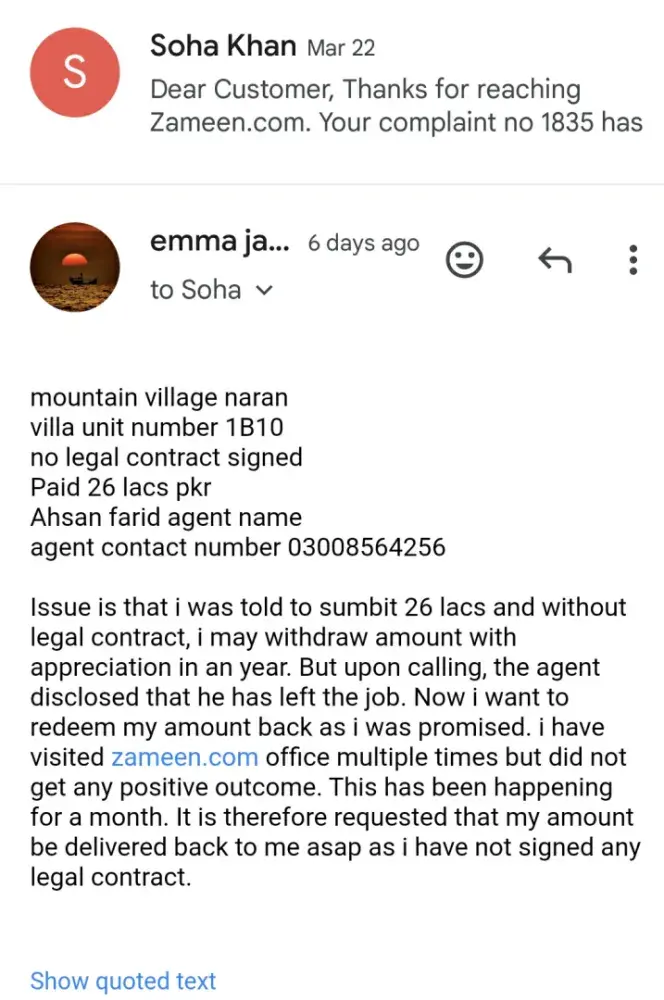Open the zameen.com link in the email
Image resolution: width=664 pixels, height=1000 pixels.
click(184, 756)
